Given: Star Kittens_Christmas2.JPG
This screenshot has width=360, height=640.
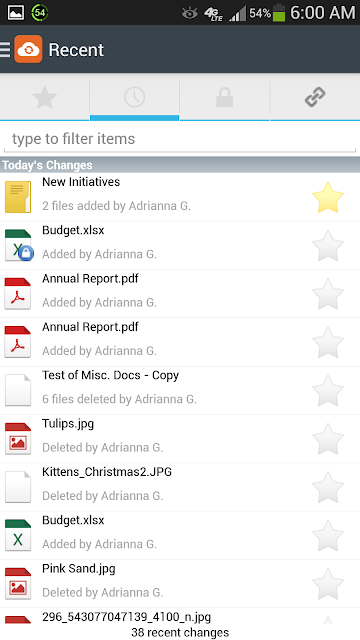Looking at the screenshot, I should pyautogui.click(x=328, y=487).
